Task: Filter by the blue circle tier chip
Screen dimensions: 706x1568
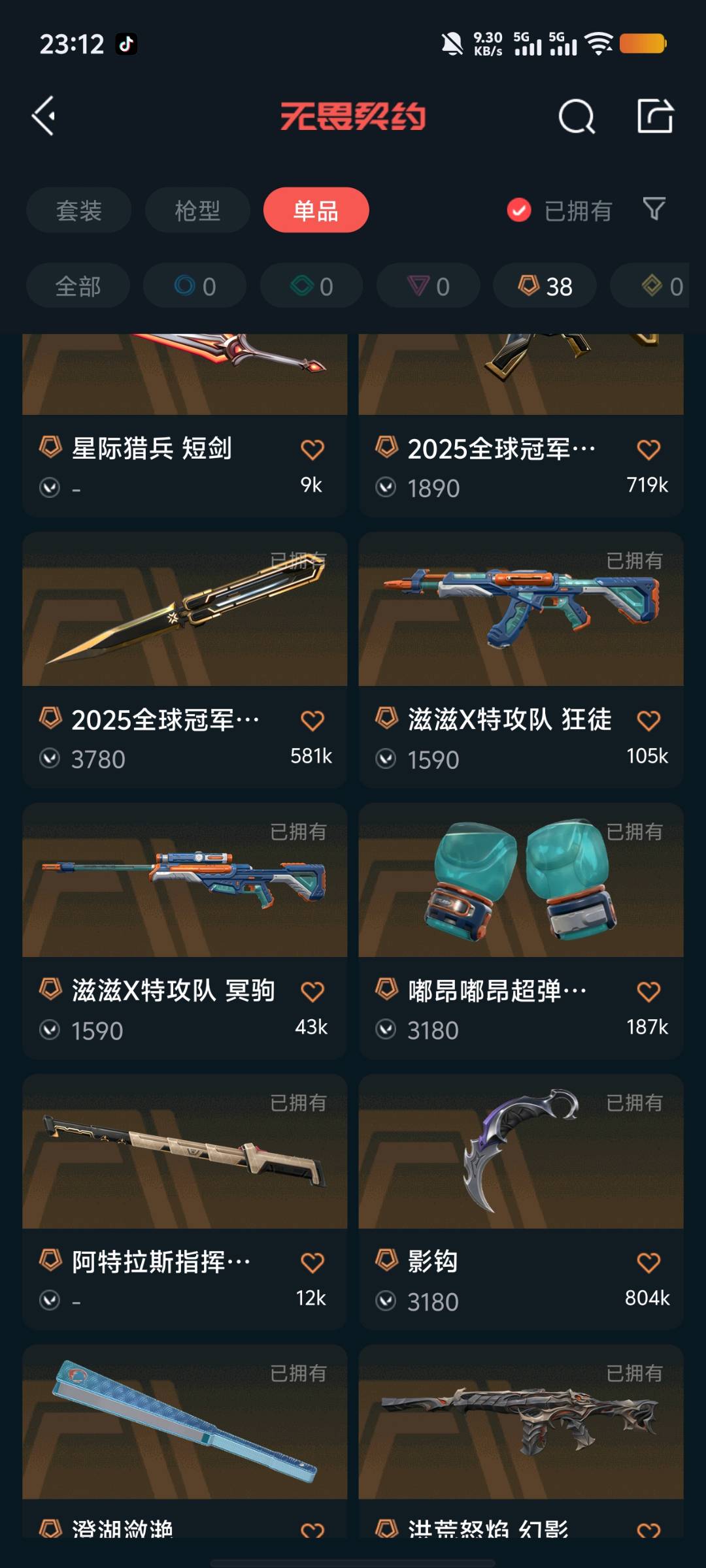Action: 195,286
